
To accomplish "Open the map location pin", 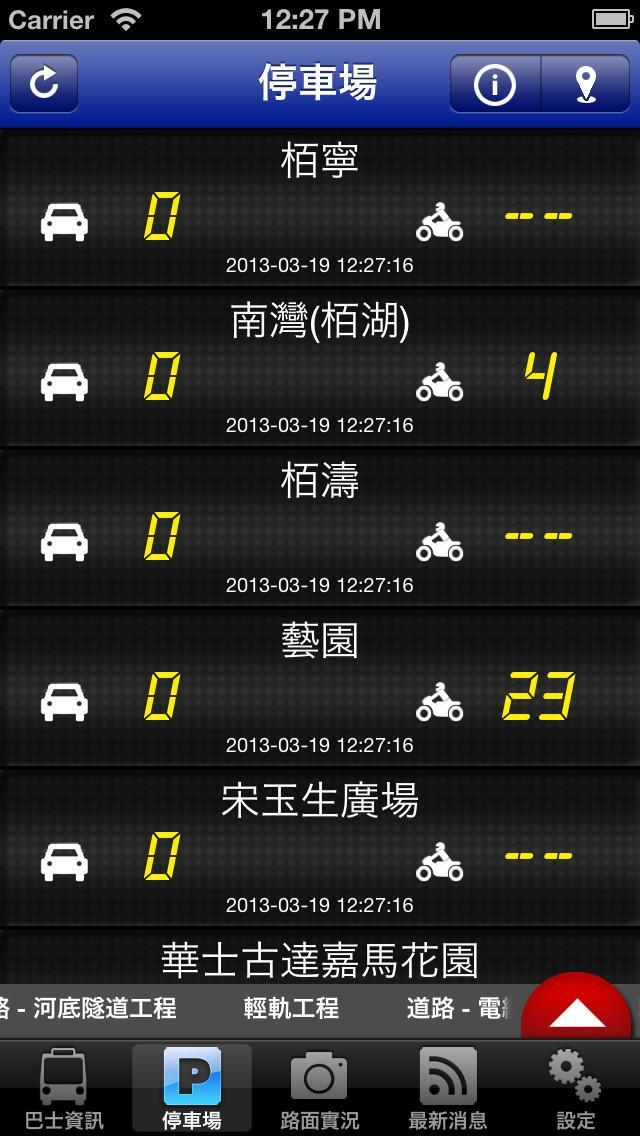I will [x=586, y=84].
